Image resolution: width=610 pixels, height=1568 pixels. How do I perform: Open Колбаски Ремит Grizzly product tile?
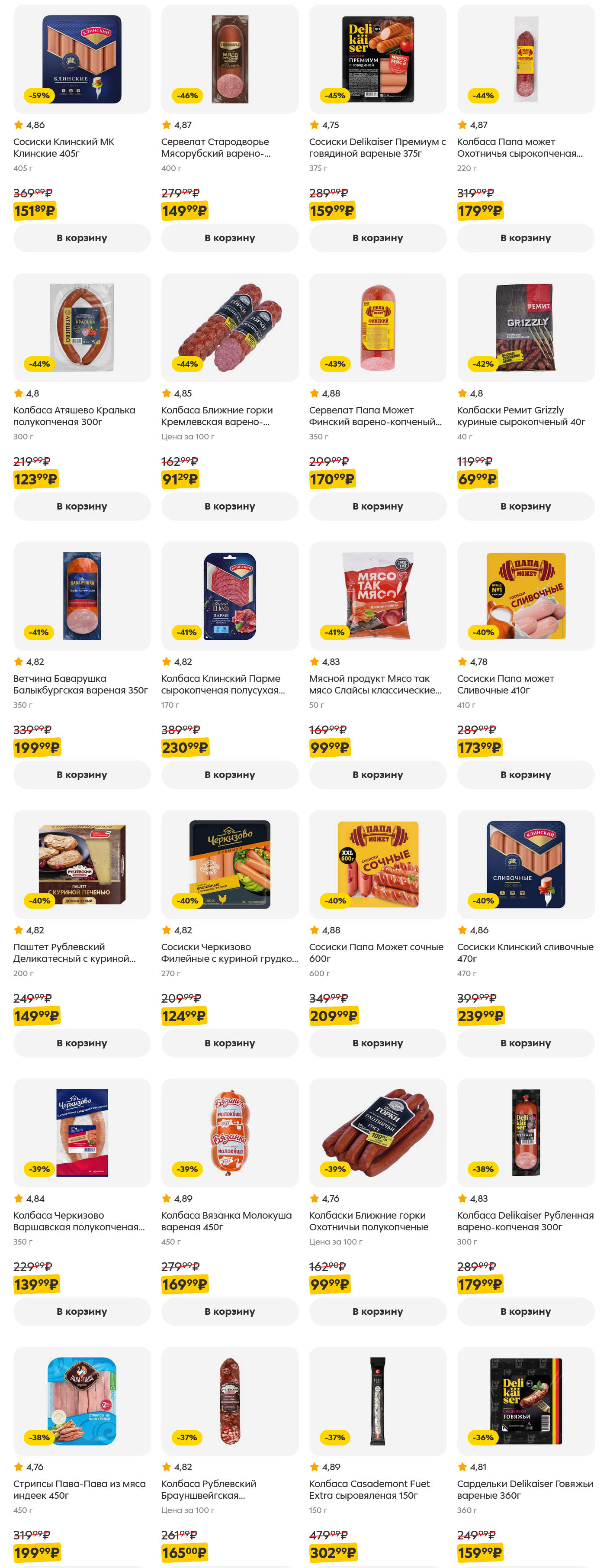[x=525, y=327]
